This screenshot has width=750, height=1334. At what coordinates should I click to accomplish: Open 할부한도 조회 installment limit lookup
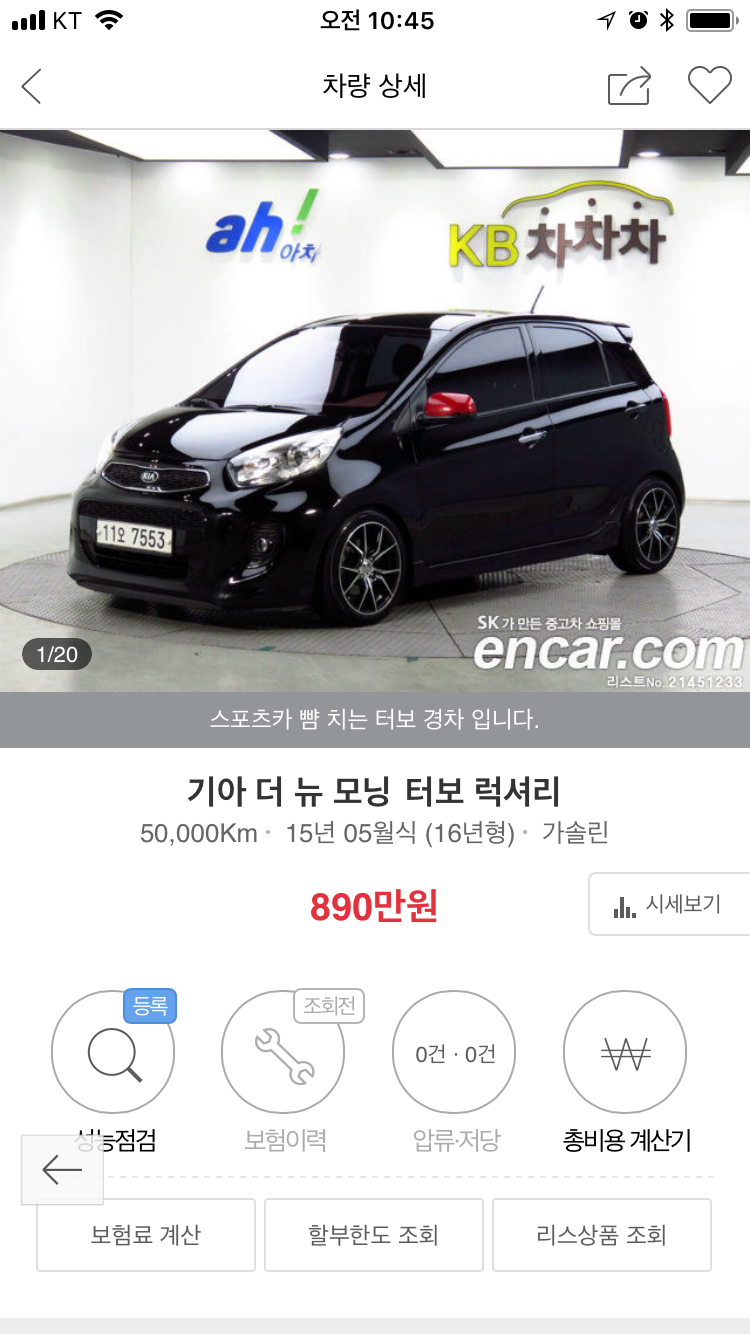click(x=374, y=1235)
